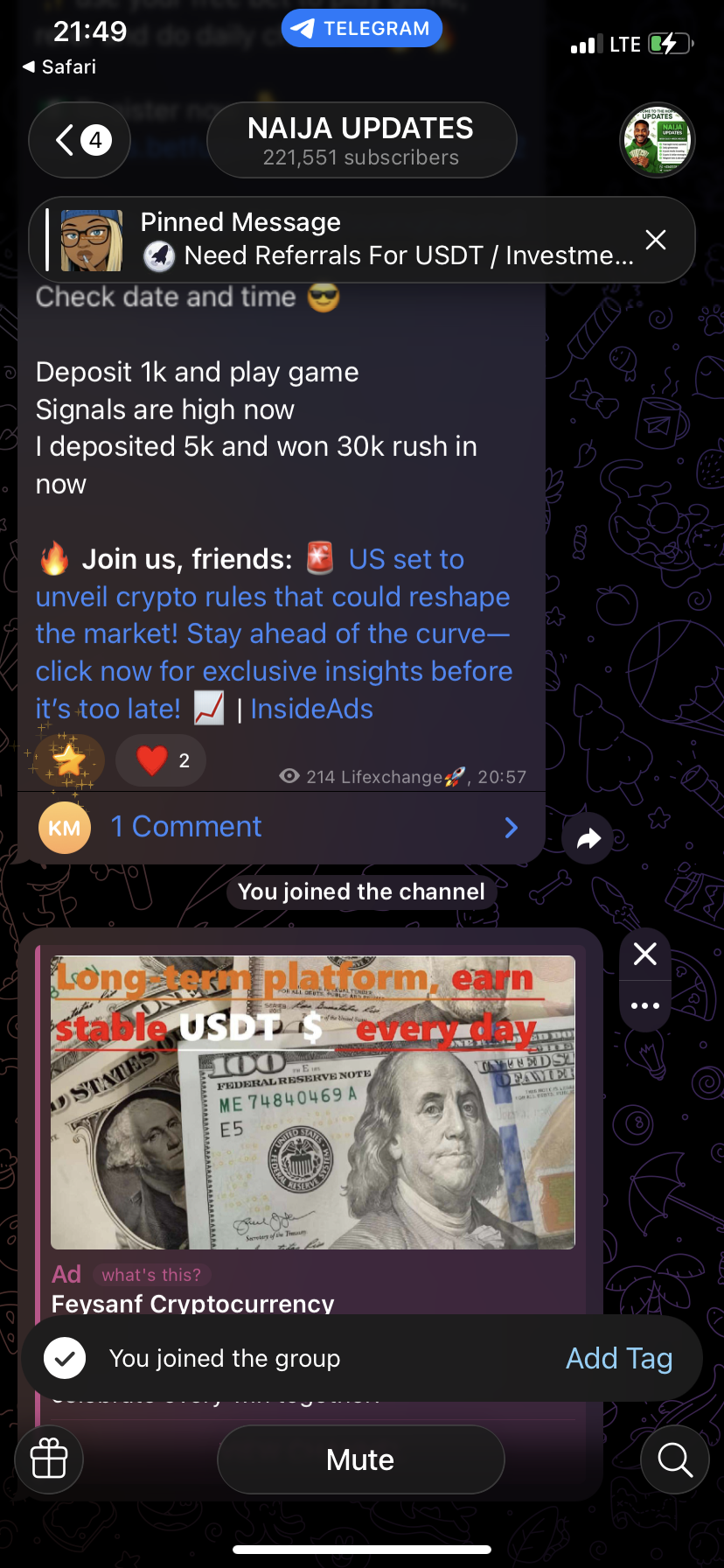The width and height of the screenshot is (724, 1568).
Task: Open the InsideAds crypto rules link
Action: click(x=273, y=633)
